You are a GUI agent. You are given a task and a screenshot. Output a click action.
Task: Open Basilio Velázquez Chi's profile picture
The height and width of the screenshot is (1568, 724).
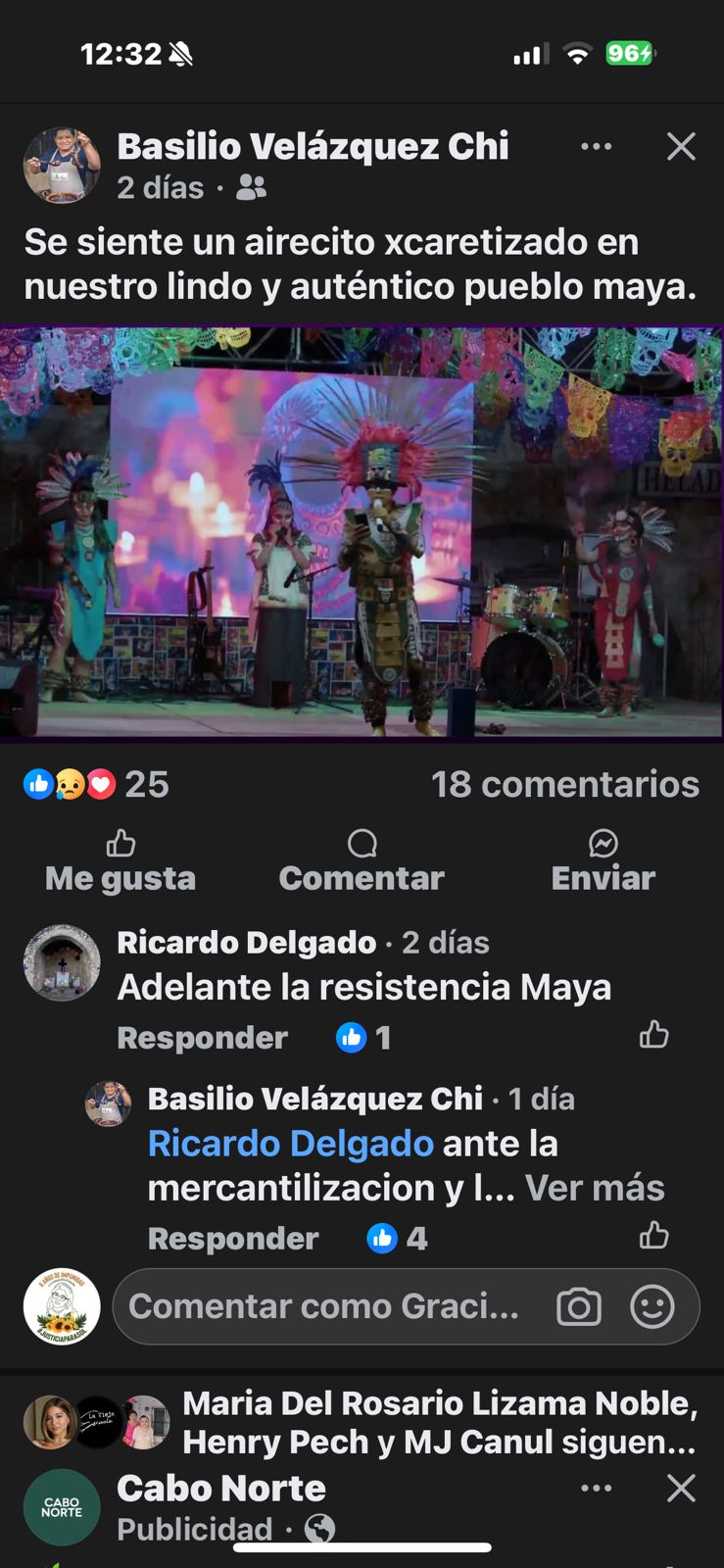click(62, 165)
